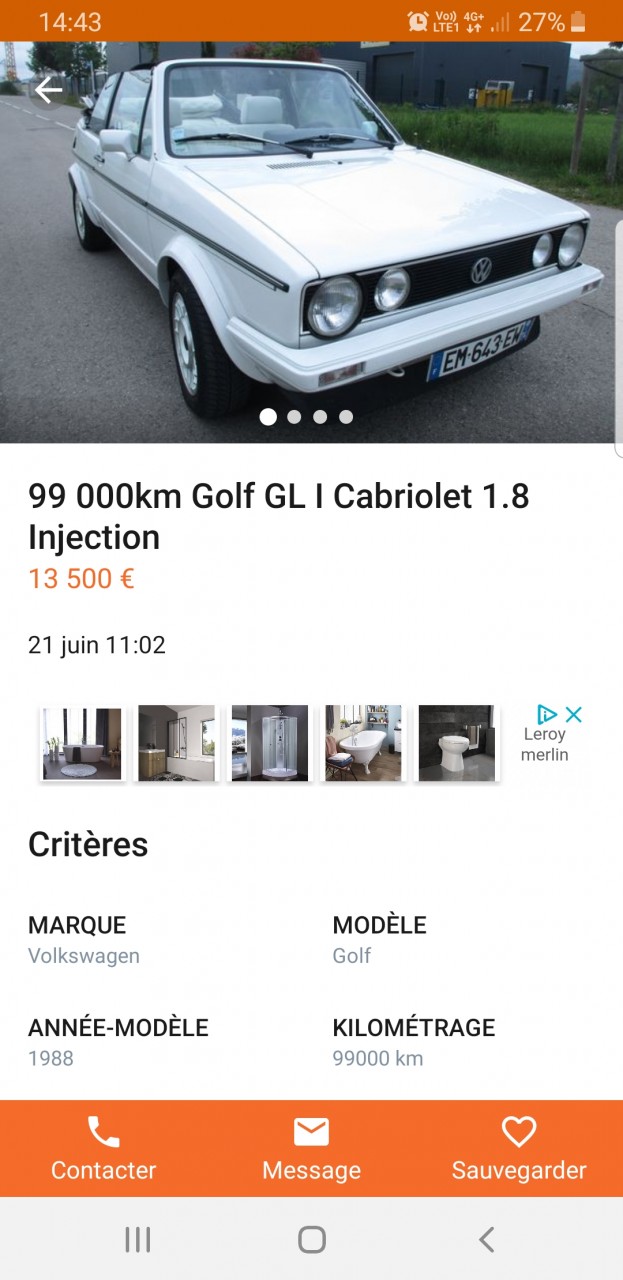Go back using the white arrow
The height and width of the screenshot is (1280, 623).
[47, 90]
